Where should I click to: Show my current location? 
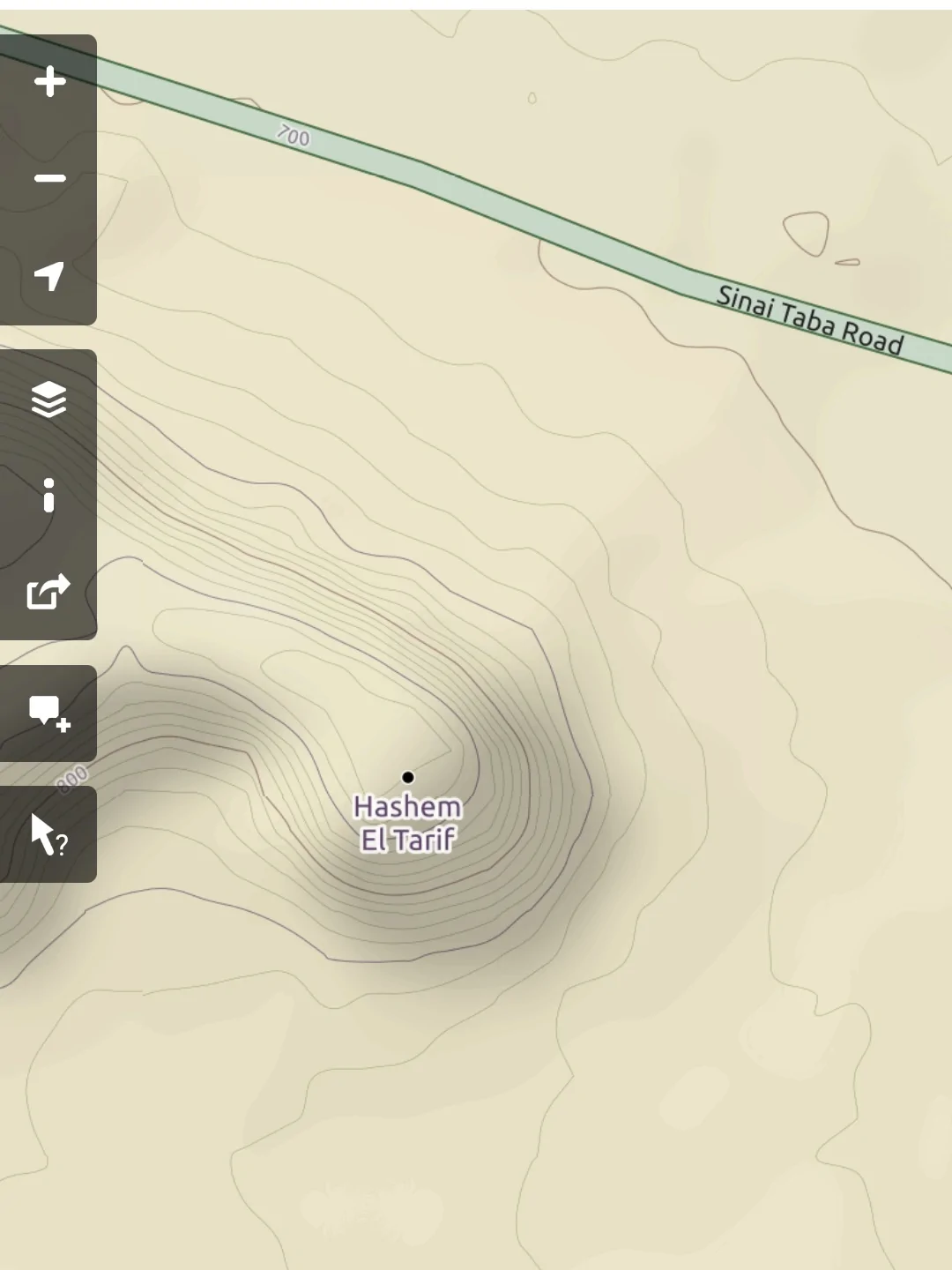pos(49,276)
